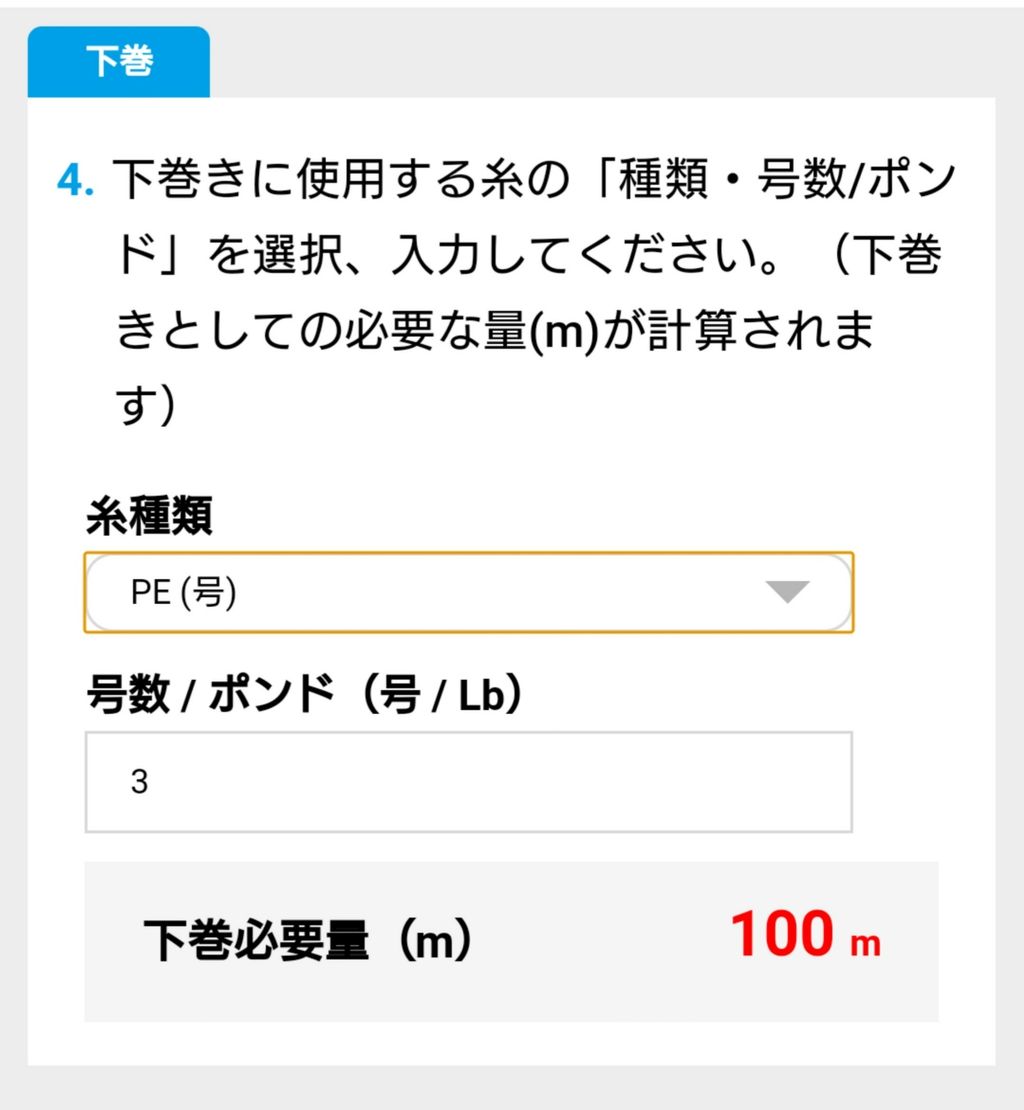Click the dropdown arrow on the line type selector
The height and width of the screenshot is (1110, 1024).
pyautogui.click(x=789, y=591)
